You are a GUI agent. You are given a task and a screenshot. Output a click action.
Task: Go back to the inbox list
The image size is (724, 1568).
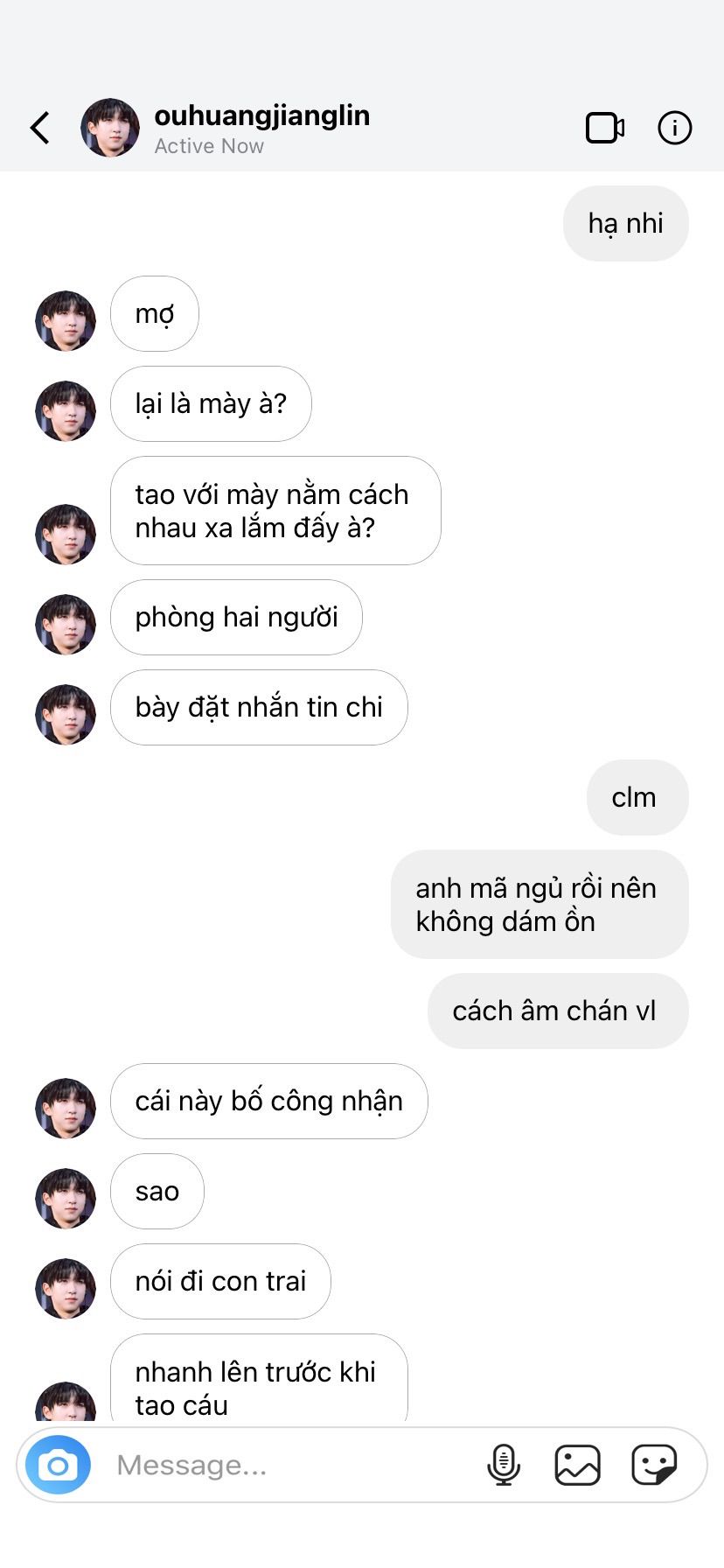(x=40, y=128)
